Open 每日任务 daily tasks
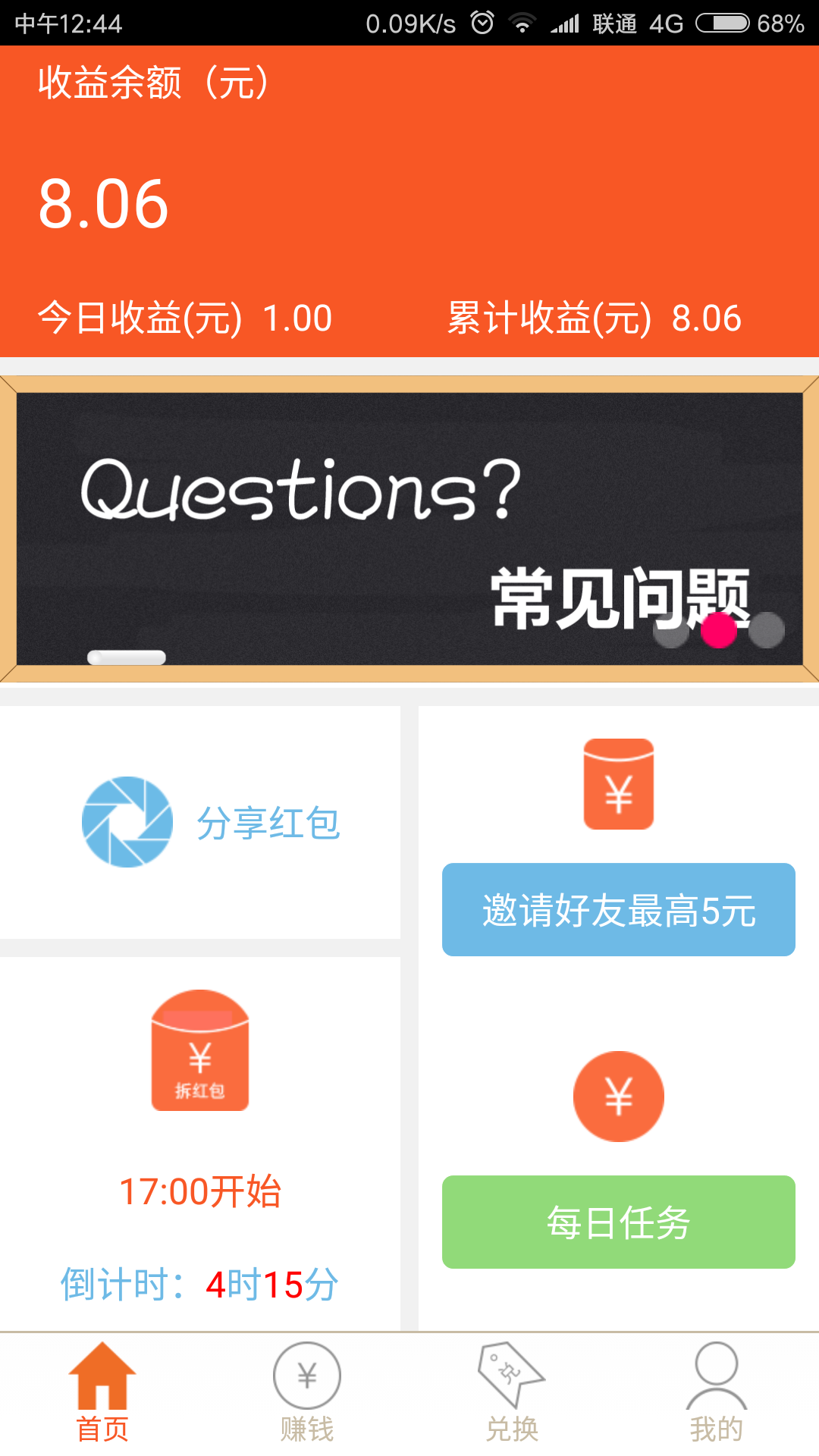This screenshot has height=1456, width=819. point(618,1222)
